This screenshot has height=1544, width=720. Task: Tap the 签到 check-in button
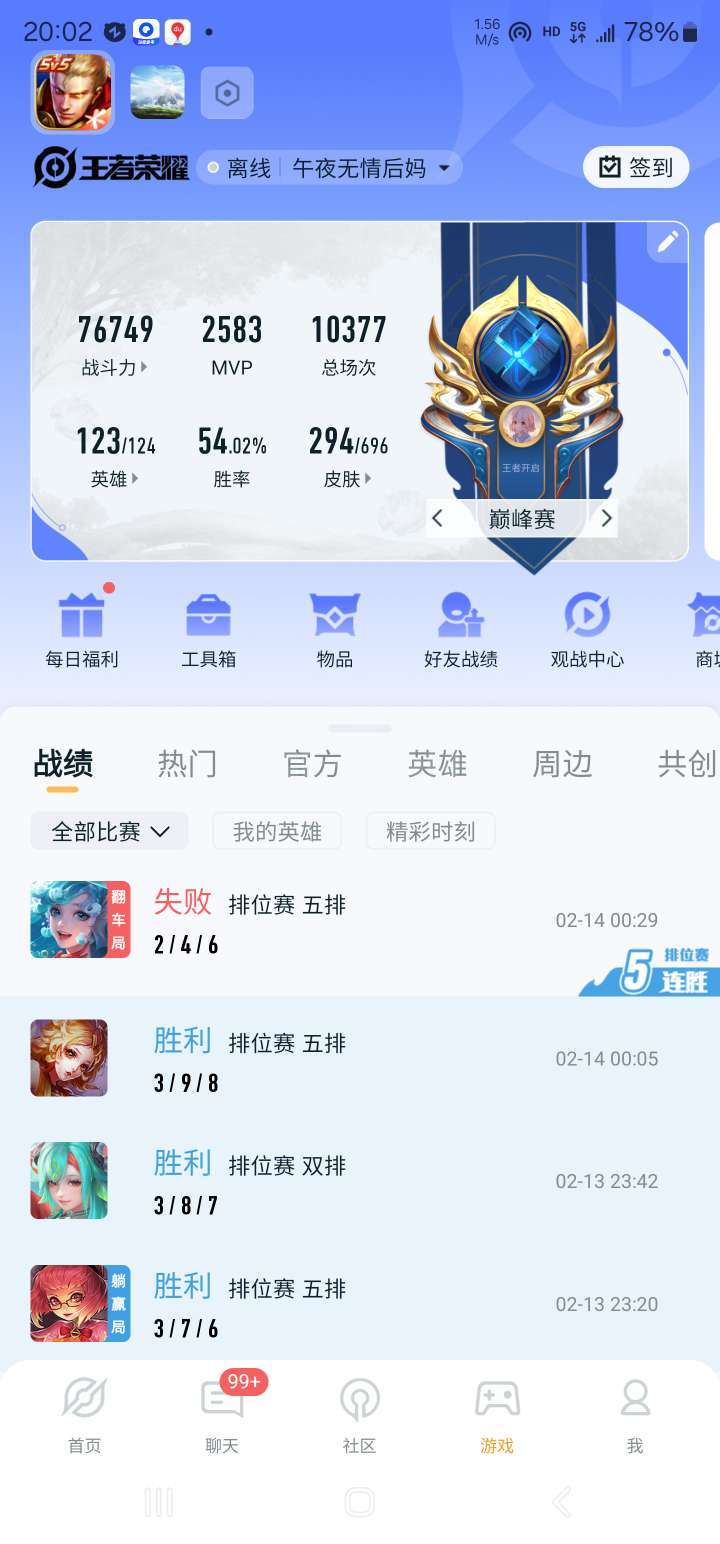pos(636,167)
